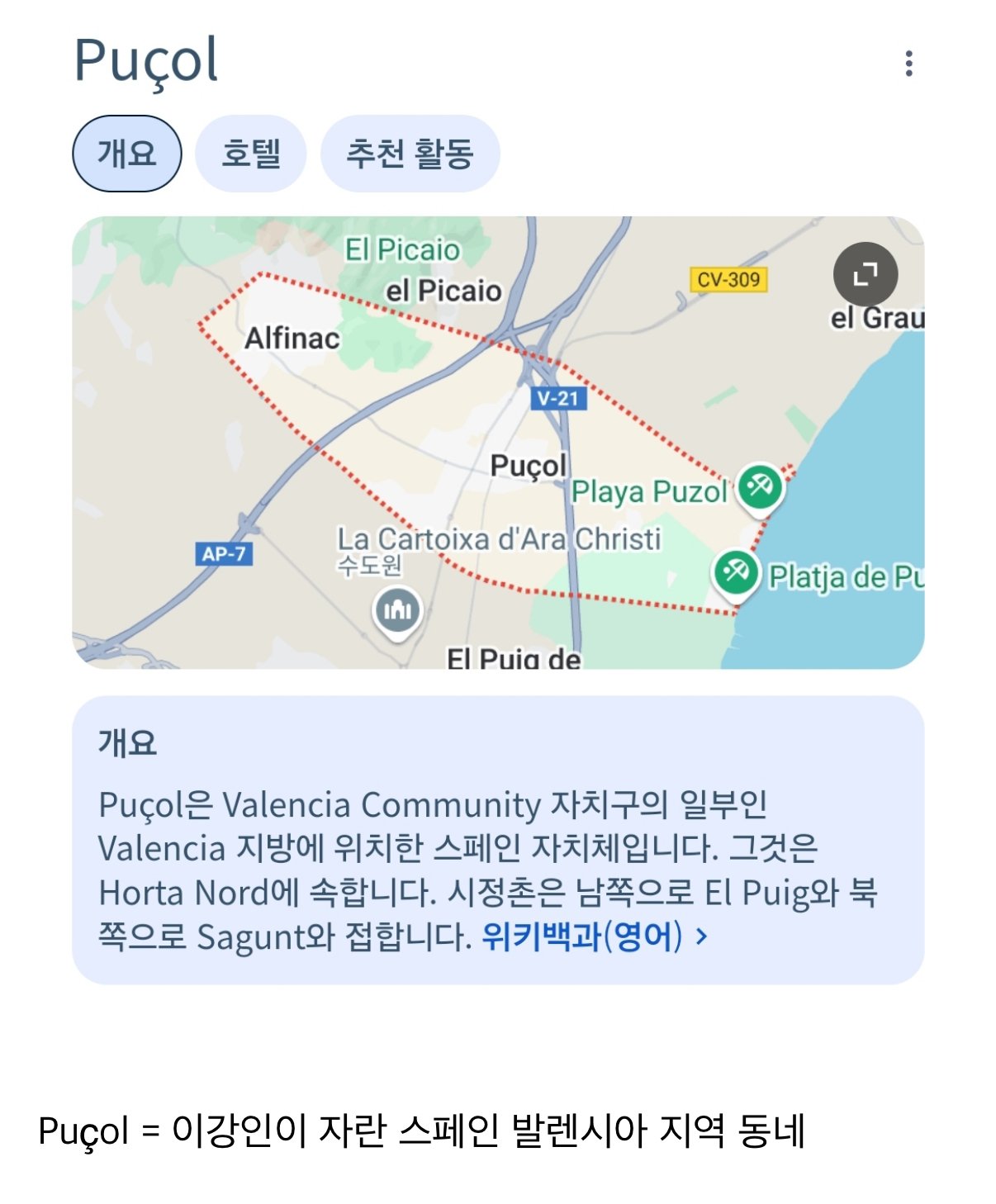Open the 위키백과(영어) link
Image resolution: width=996 pixels, height=1204 pixels.
(594, 936)
